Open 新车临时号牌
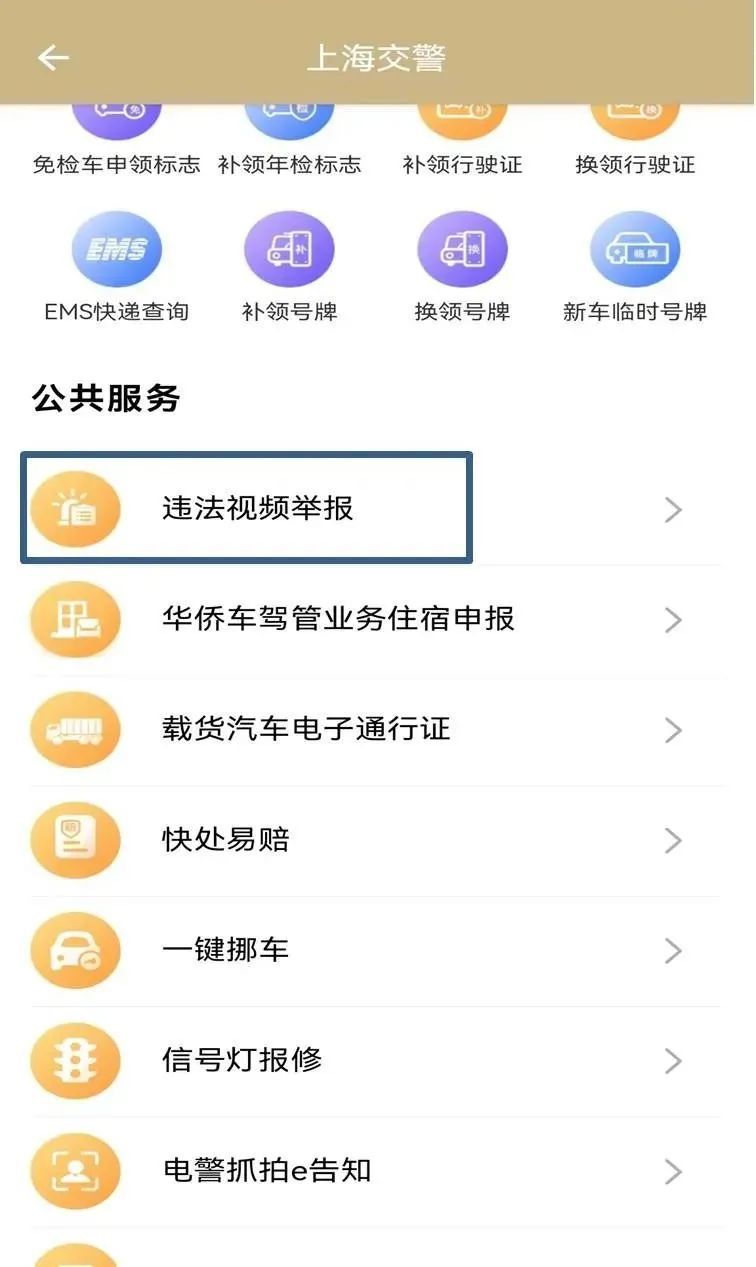 (x=635, y=267)
